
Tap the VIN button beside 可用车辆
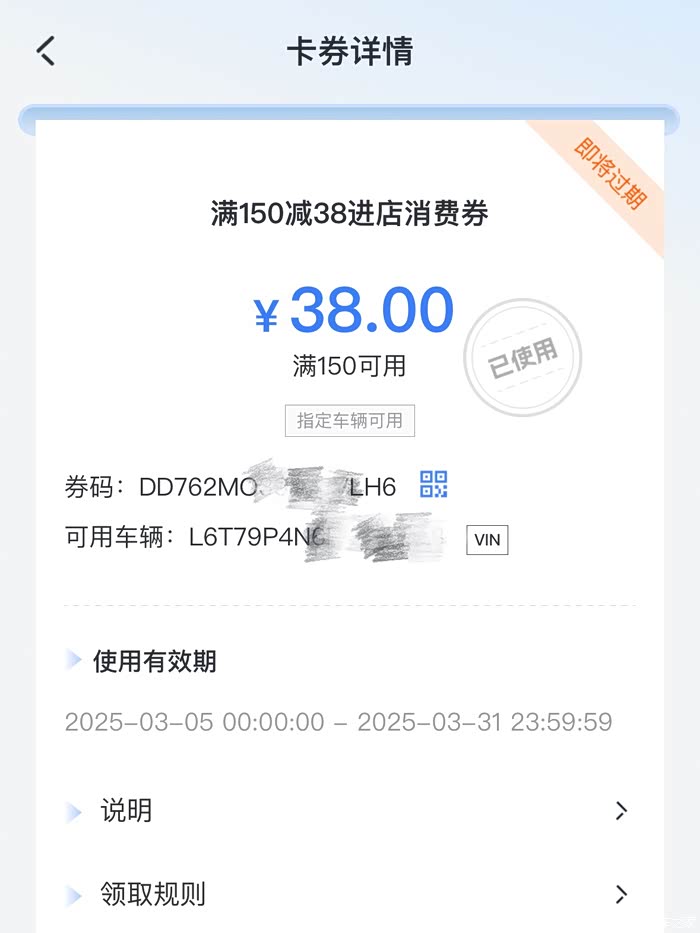point(487,540)
